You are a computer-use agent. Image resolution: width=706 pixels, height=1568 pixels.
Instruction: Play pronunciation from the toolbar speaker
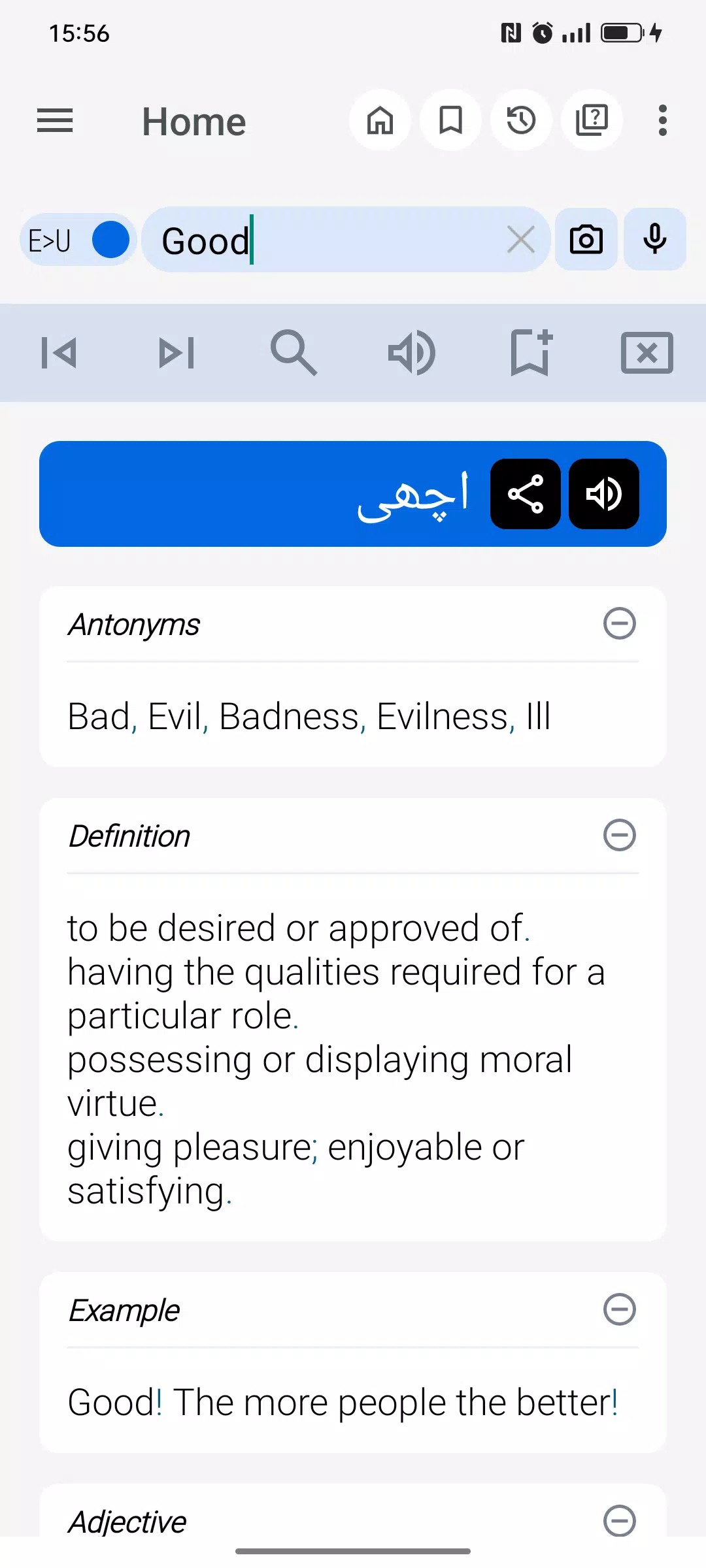point(412,353)
